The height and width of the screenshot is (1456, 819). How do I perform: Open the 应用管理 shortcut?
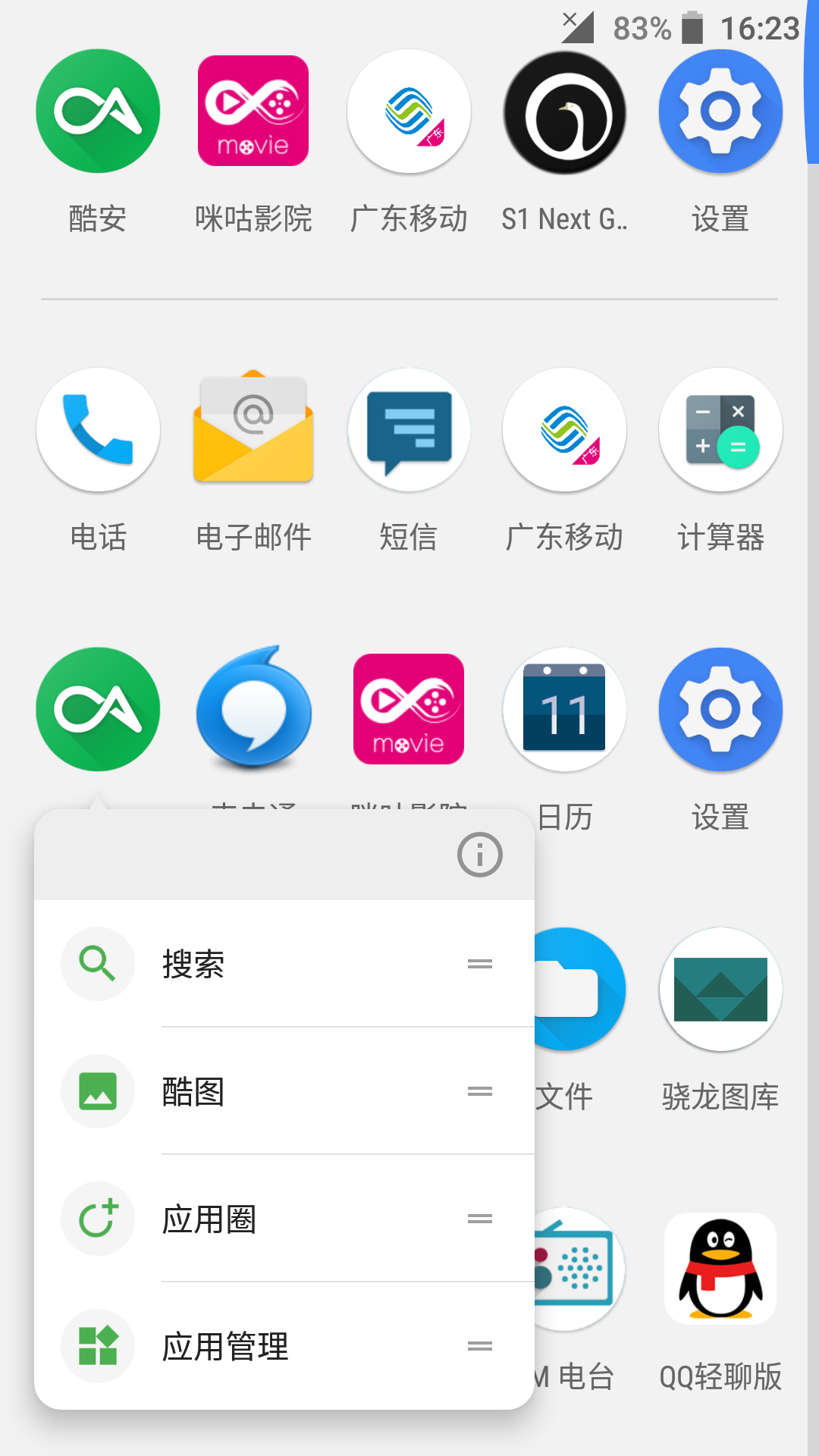284,1346
